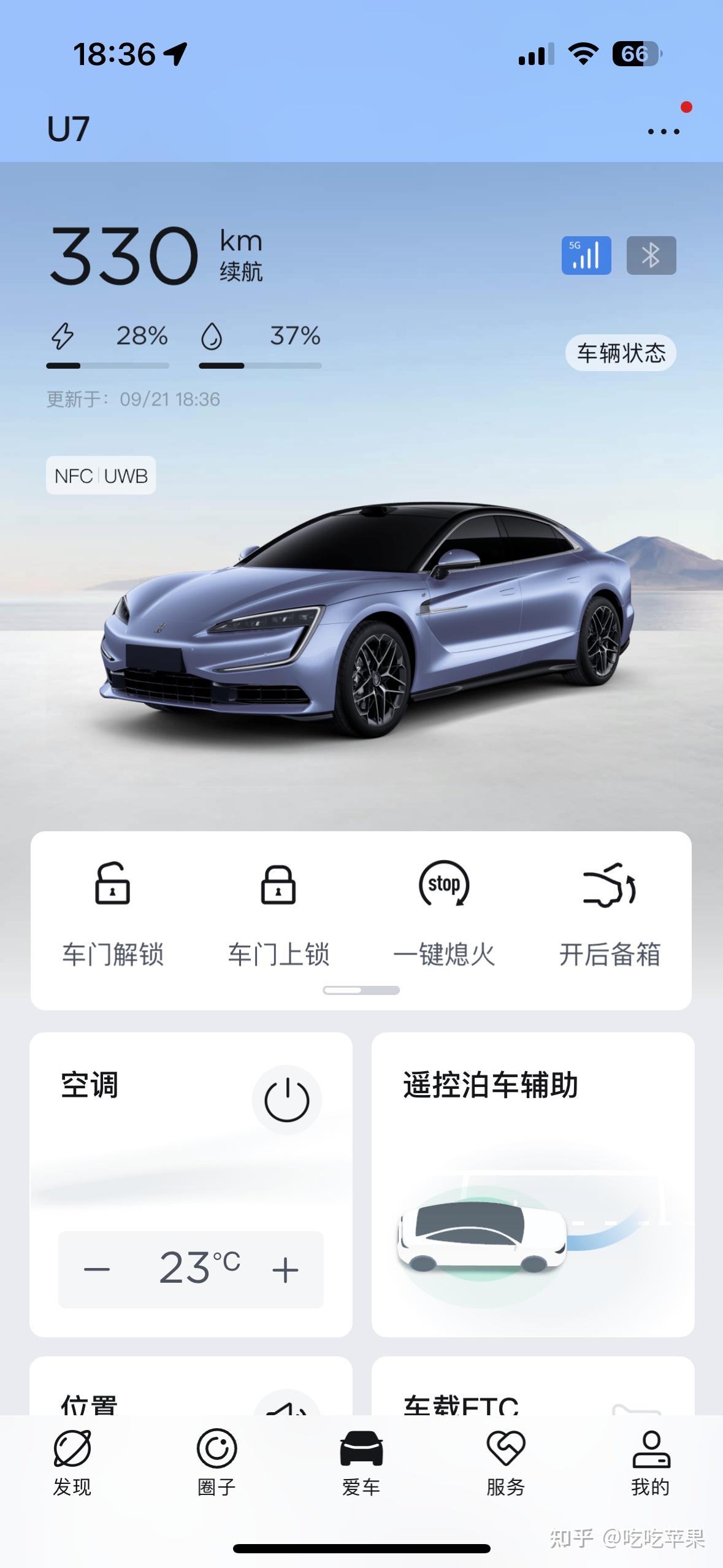Viewport: 723px width, 1568px height.
Task: Open the NFC UWB key chip
Action: click(x=101, y=475)
